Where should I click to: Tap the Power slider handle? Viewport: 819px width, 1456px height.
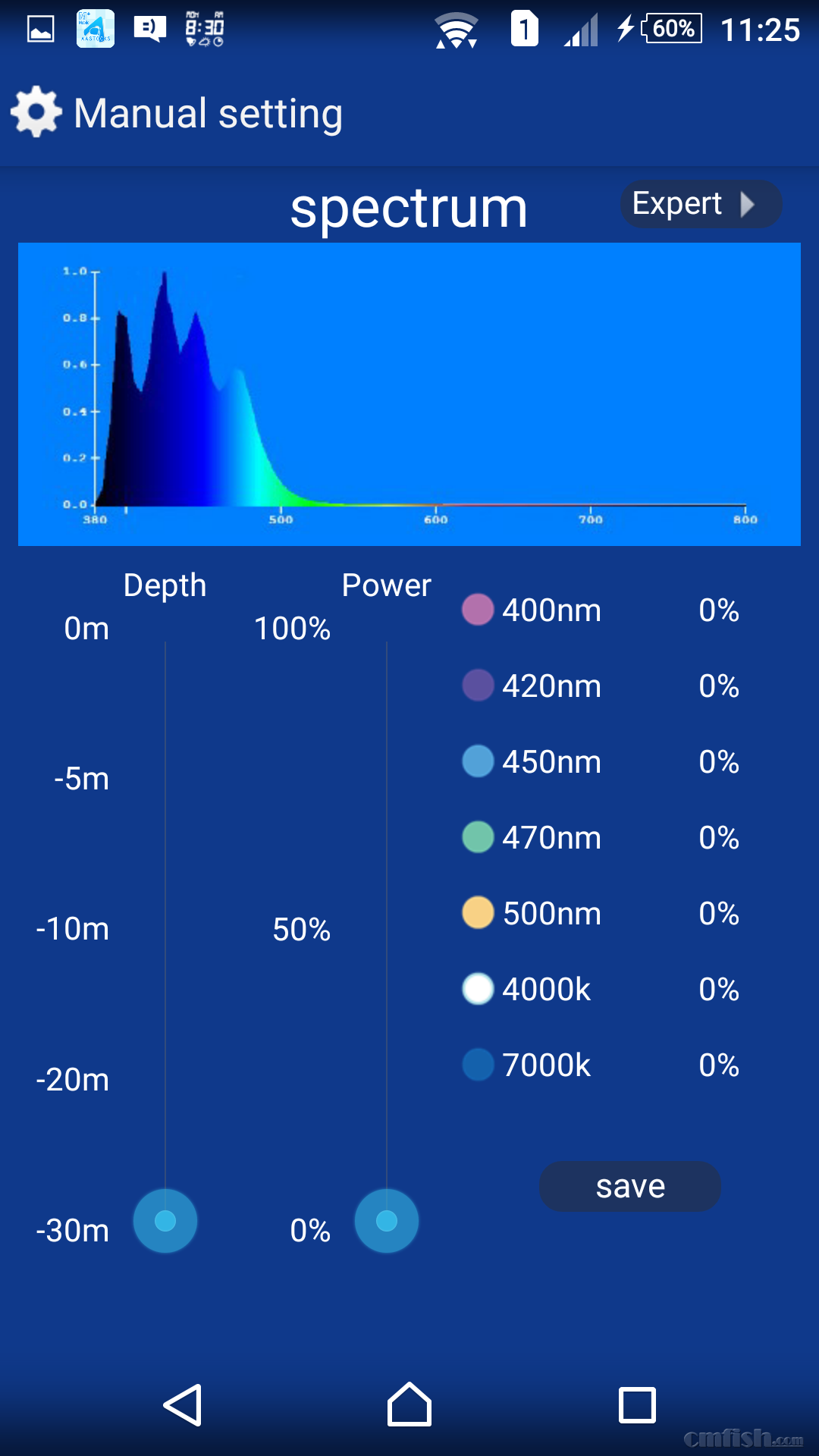[x=387, y=1221]
